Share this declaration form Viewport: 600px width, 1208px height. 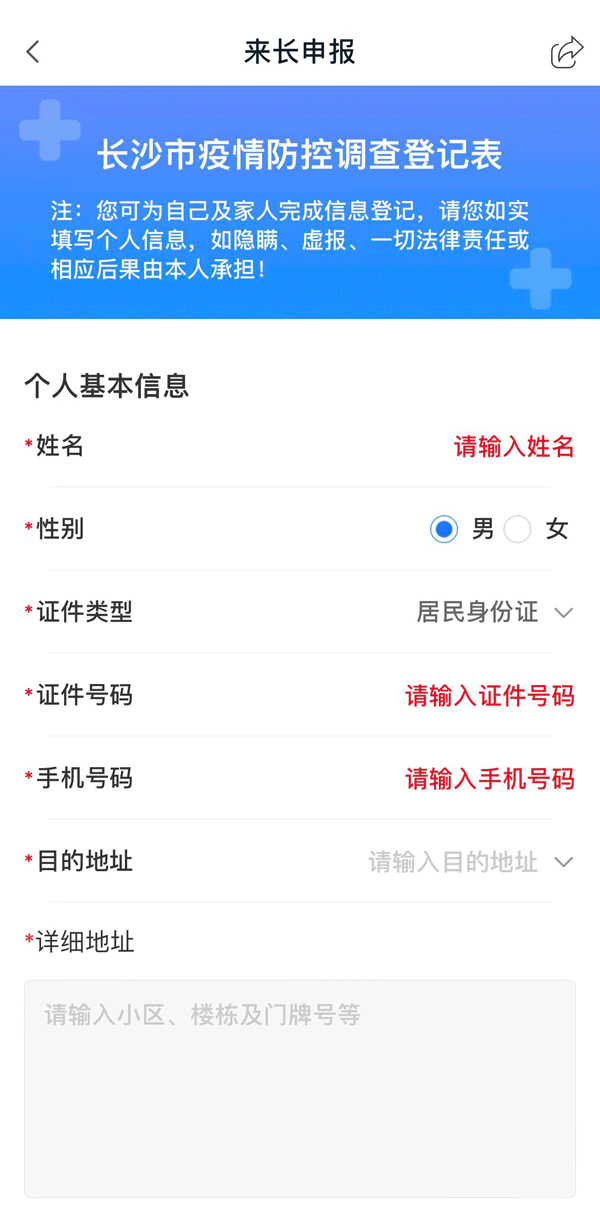coord(567,52)
